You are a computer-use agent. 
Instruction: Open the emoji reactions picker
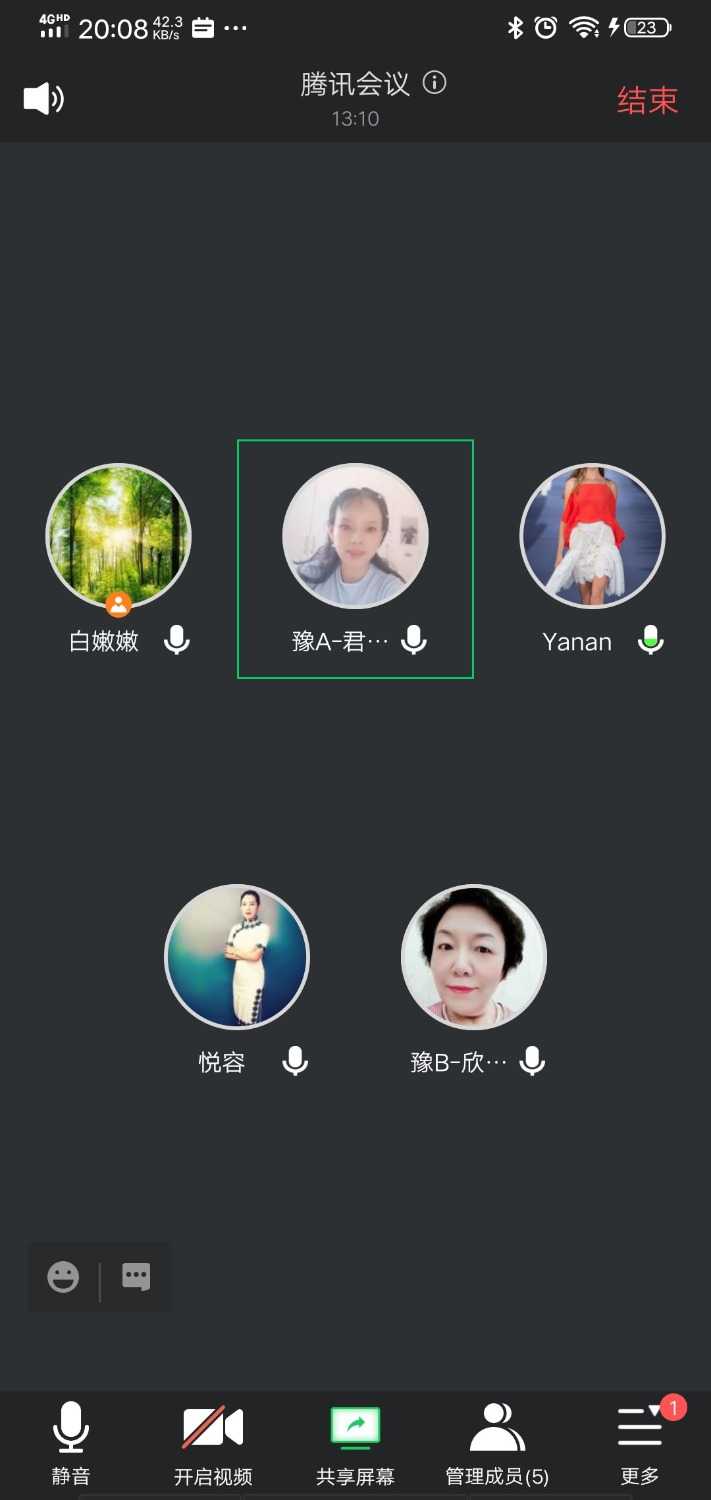(x=63, y=1277)
